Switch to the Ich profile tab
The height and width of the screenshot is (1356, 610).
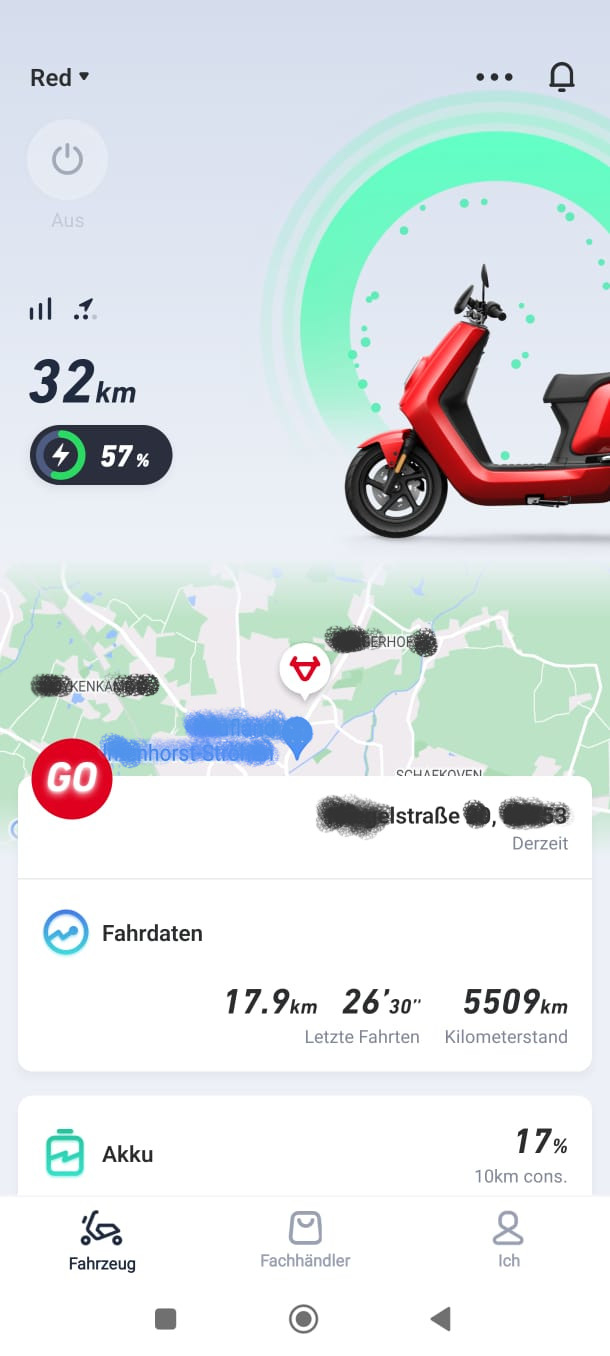(x=508, y=1241)
